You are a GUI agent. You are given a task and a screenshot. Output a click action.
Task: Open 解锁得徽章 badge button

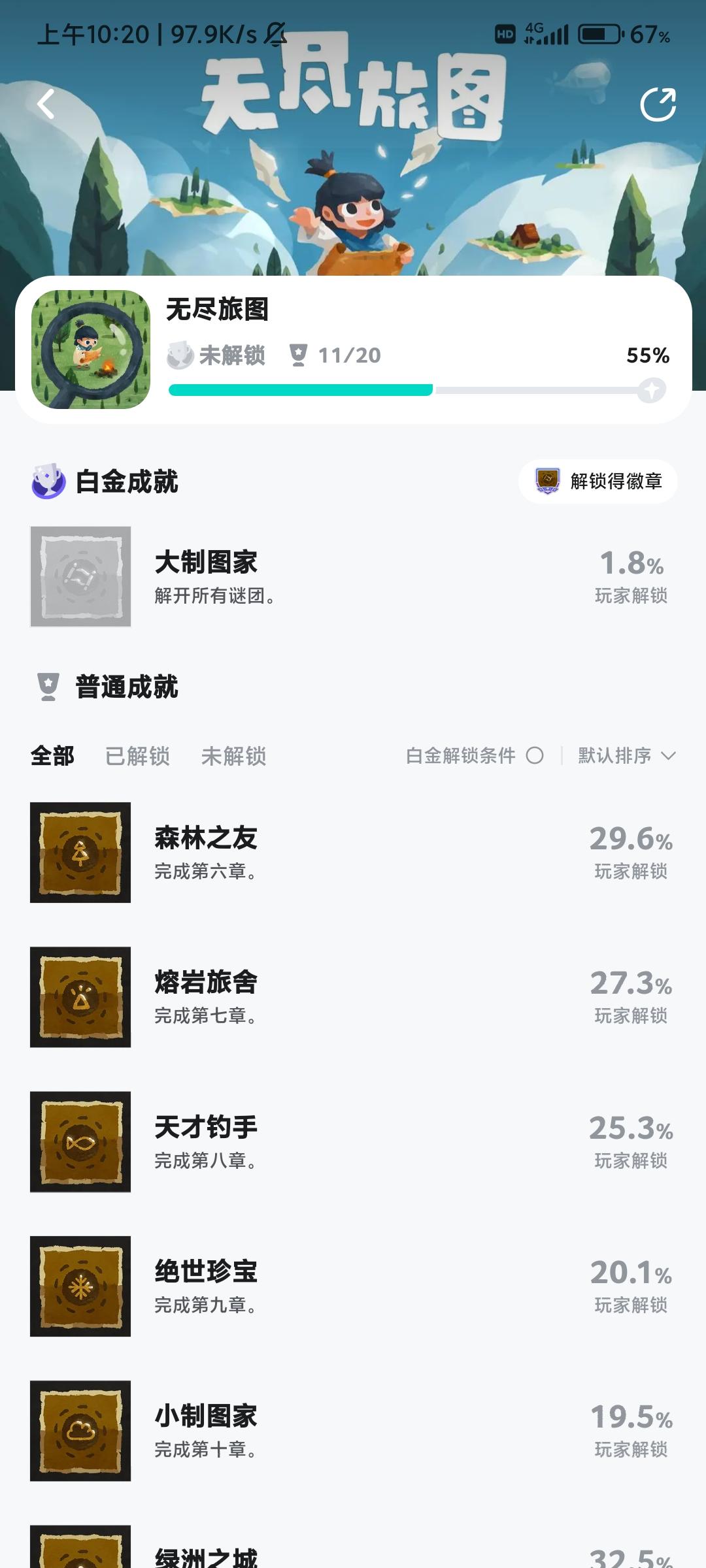598,482
